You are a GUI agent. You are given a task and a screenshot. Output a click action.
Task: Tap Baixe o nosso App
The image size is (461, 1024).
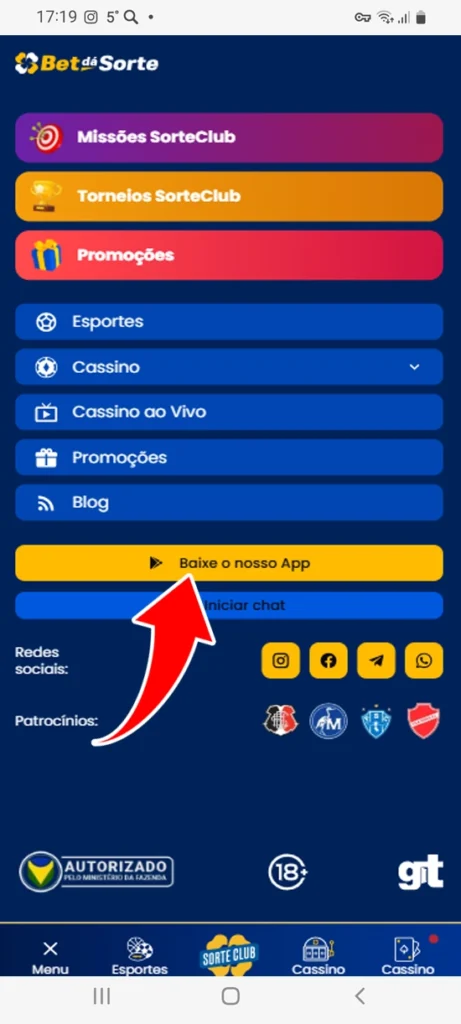click(229, 563)
